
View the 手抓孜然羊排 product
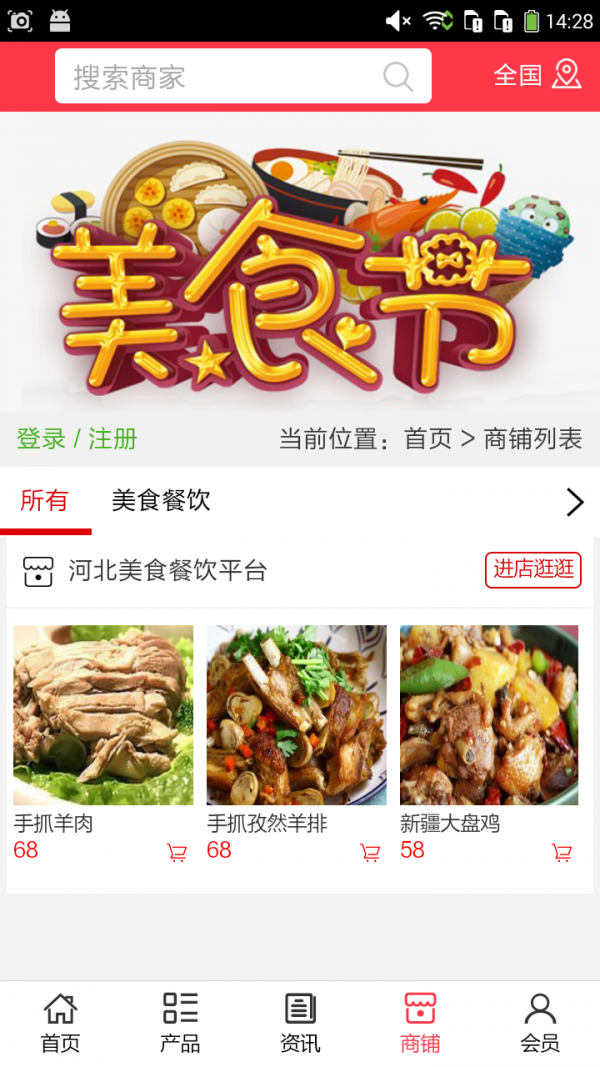pos(296,715)
